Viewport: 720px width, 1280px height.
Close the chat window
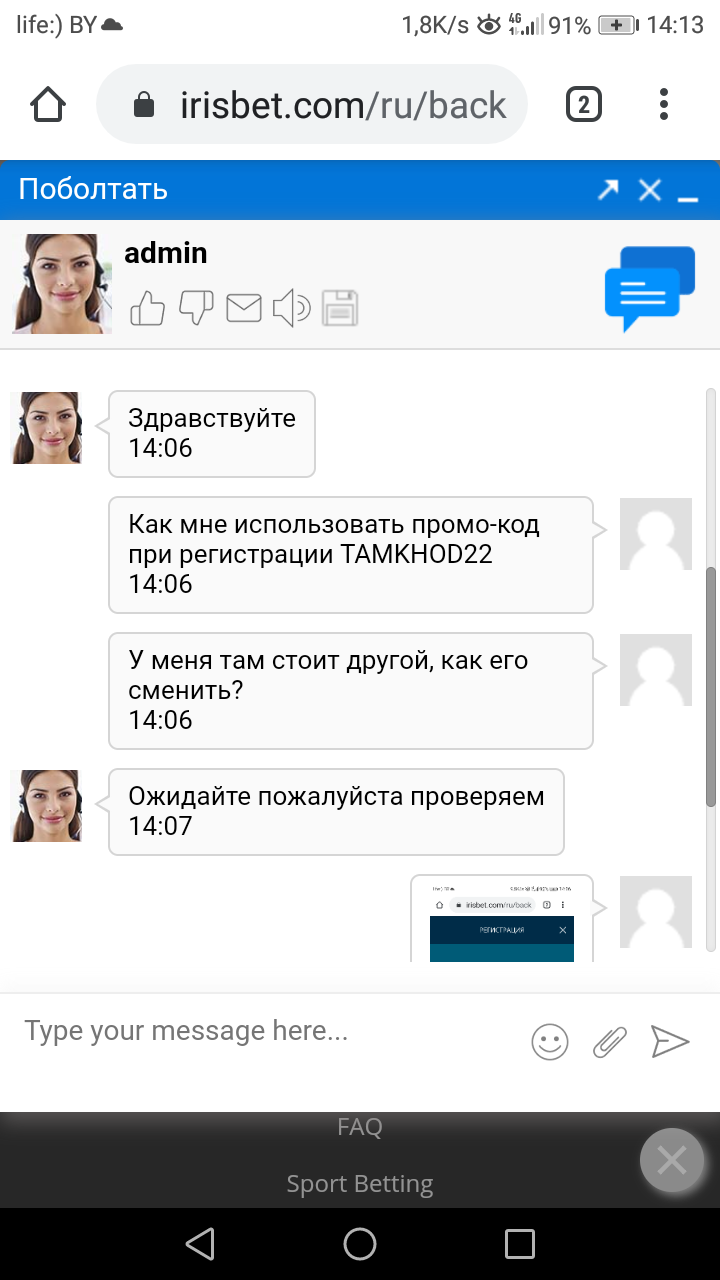(650, 190)
